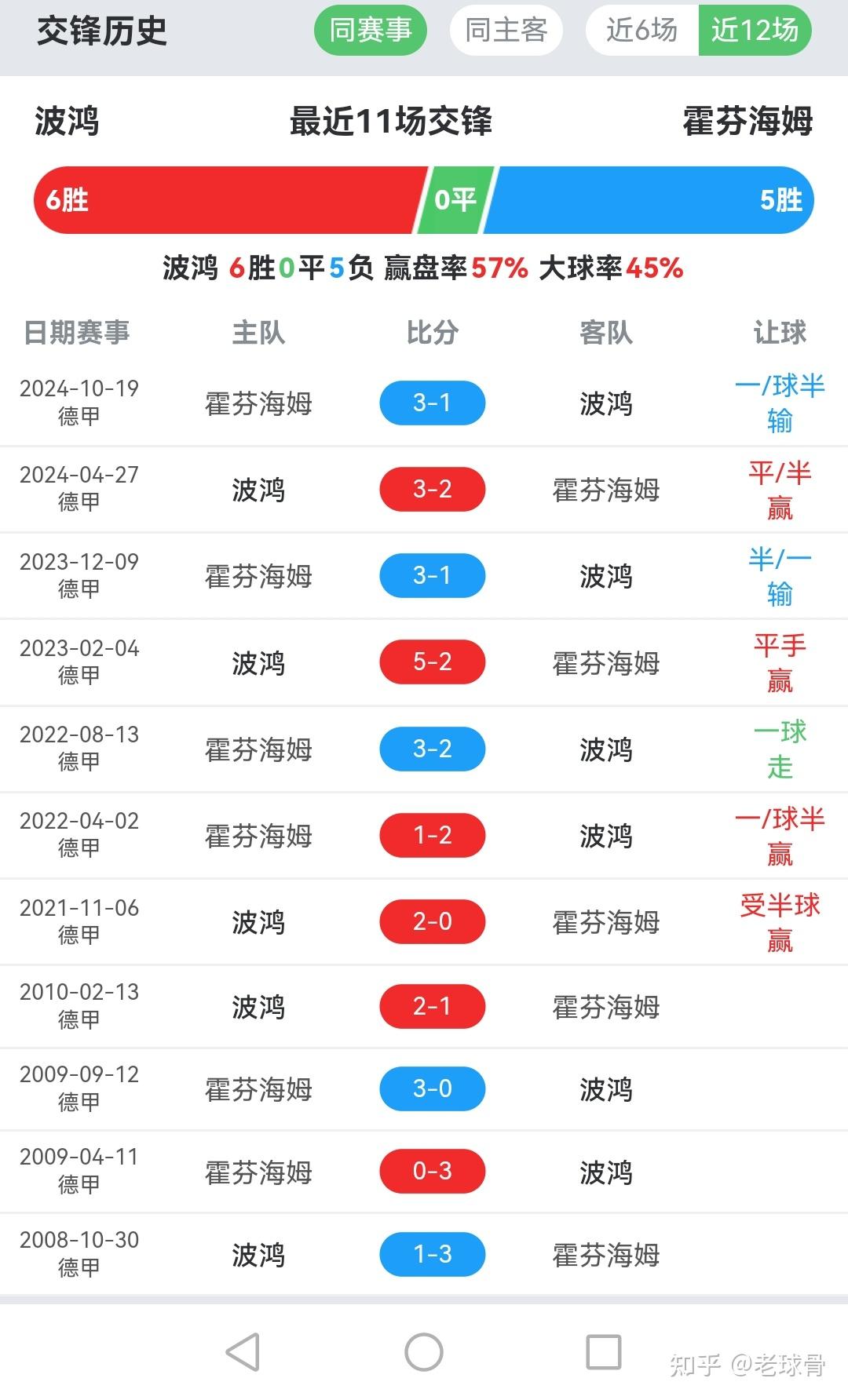848x1400 pixels.
Task: Activate the 近6场 filter
Action: [640, 31]
